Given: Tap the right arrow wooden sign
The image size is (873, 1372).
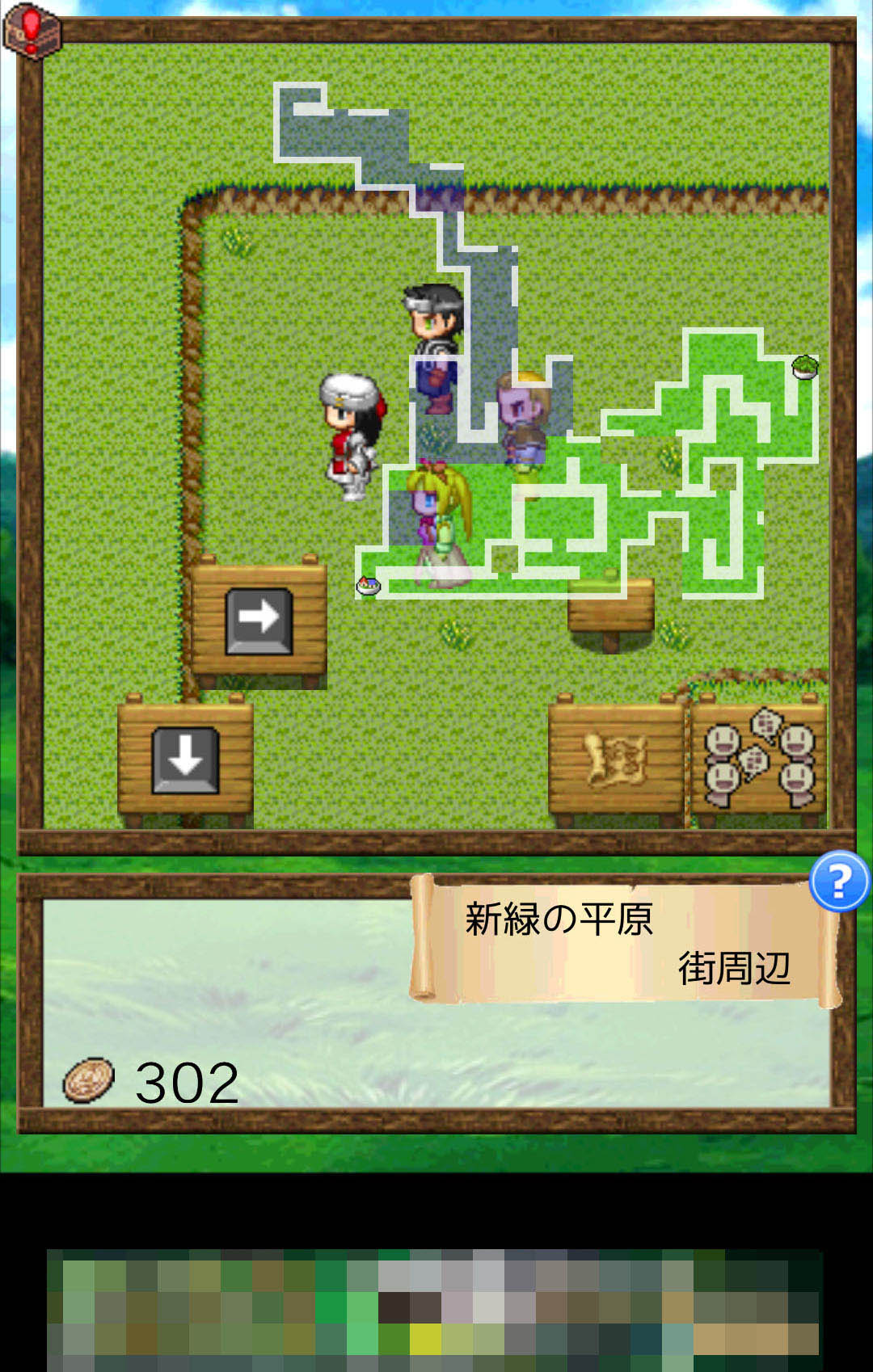Looking at the screenshot, I should 259,621.
